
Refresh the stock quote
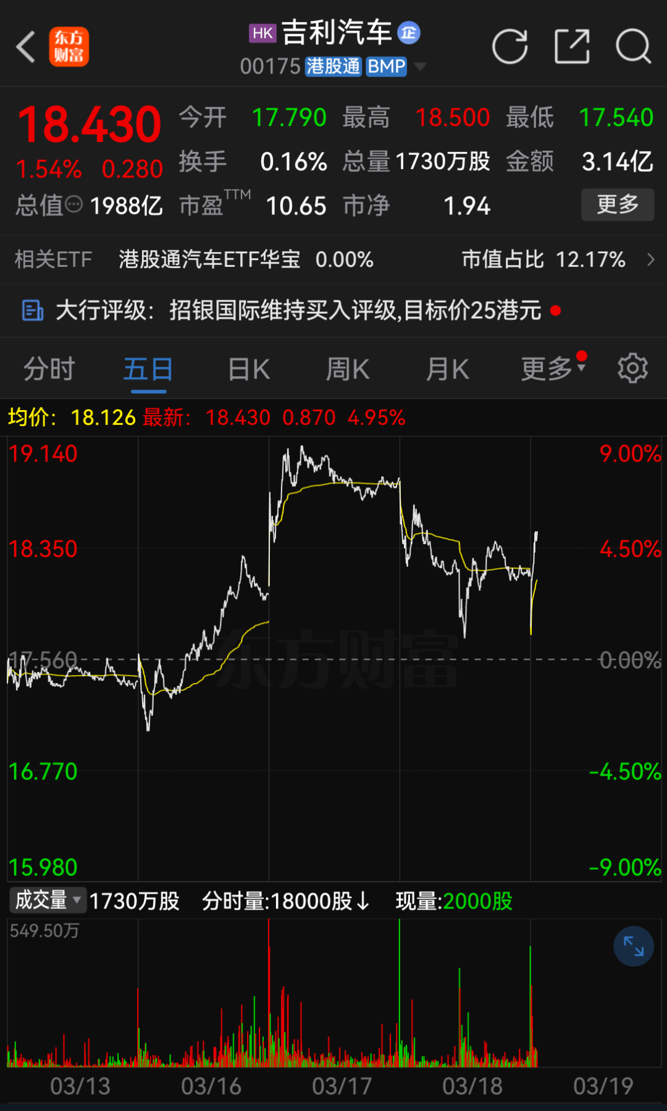[x=510, y=46]
